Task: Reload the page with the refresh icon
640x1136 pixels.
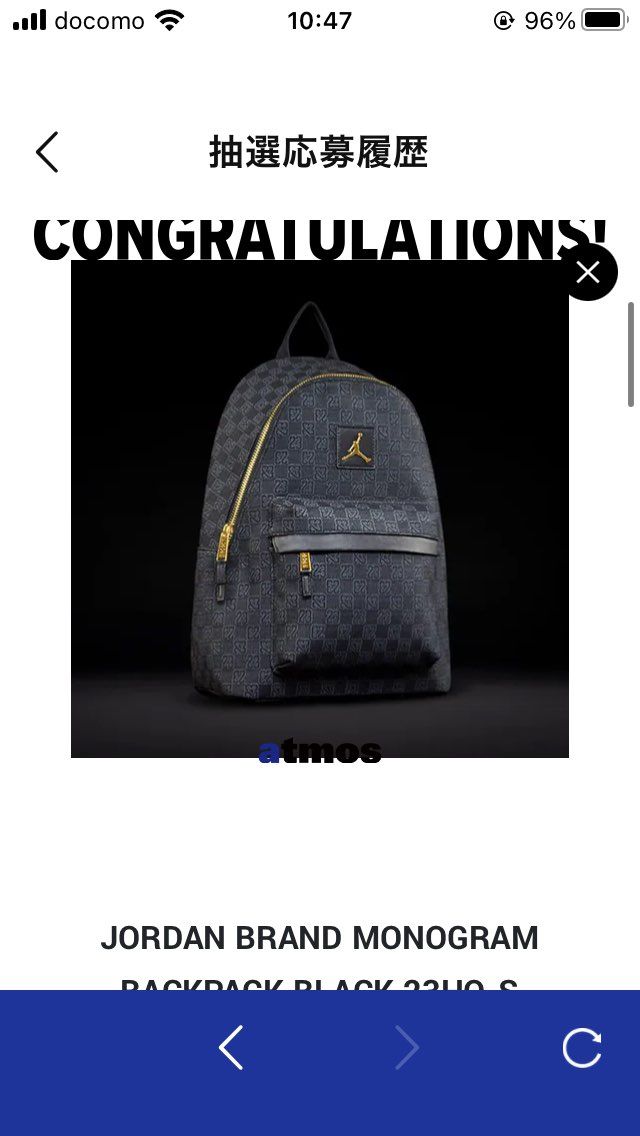Action: click(582, 1048)
